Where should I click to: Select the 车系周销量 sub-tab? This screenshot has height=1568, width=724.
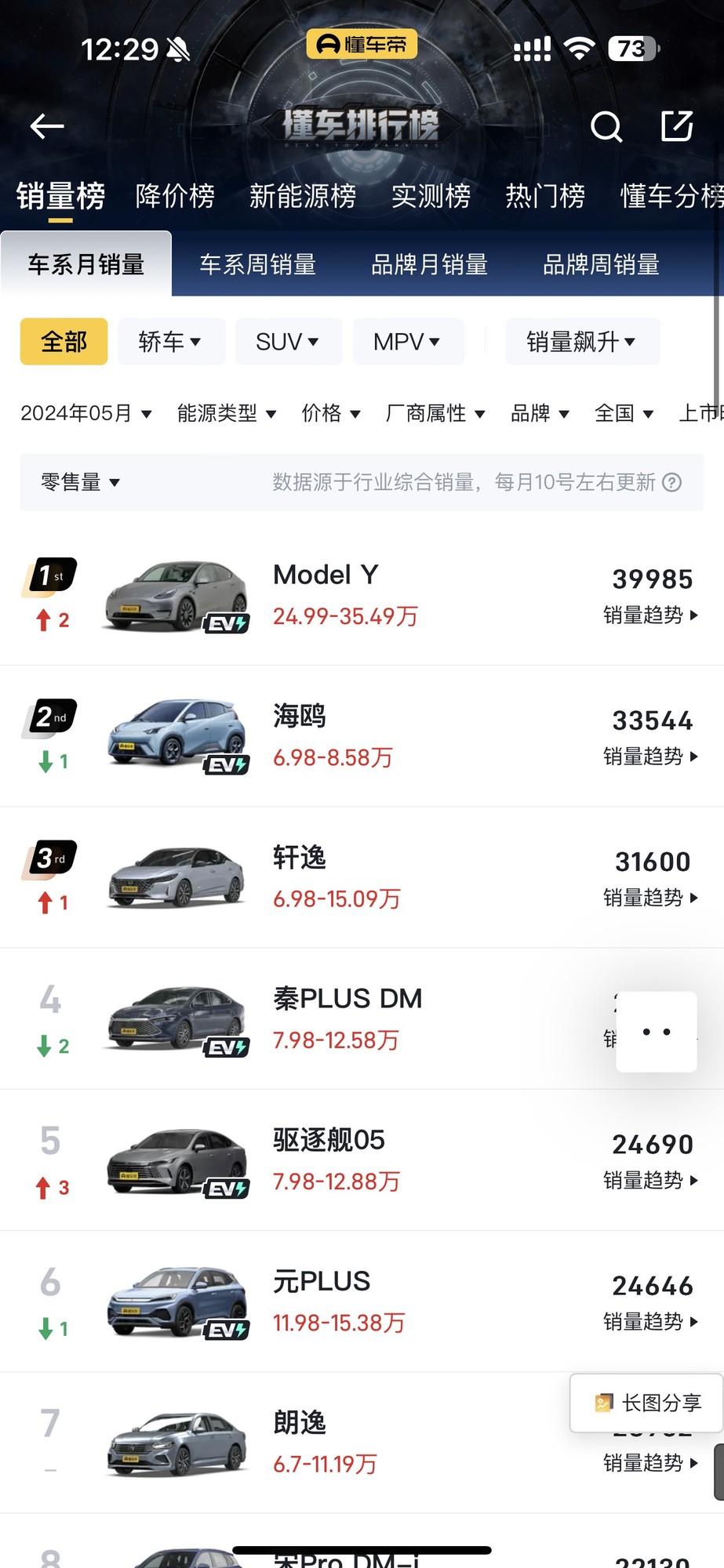click(x=257, y=264)
